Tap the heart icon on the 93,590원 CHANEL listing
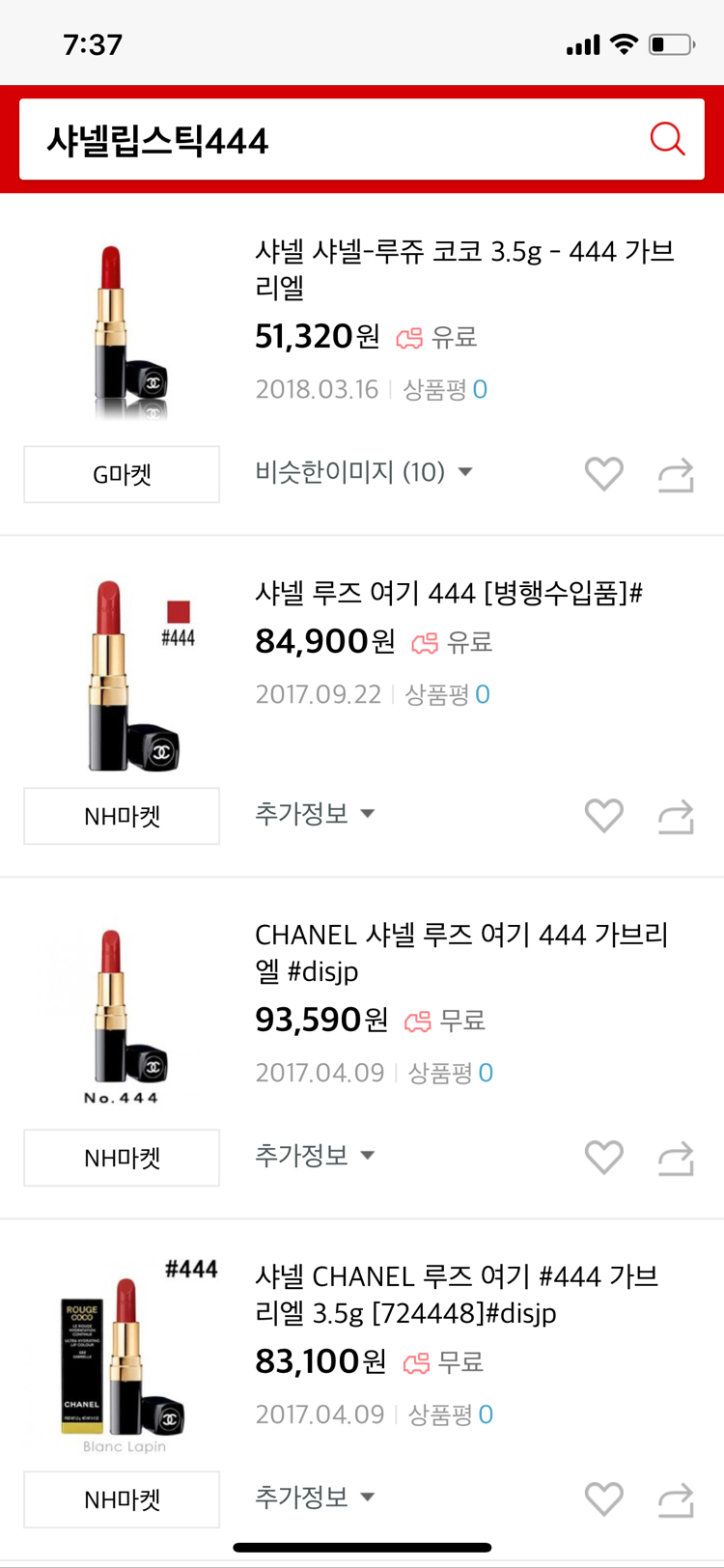Viewport: 724px width, 1568px height. tap(603, 1157)
